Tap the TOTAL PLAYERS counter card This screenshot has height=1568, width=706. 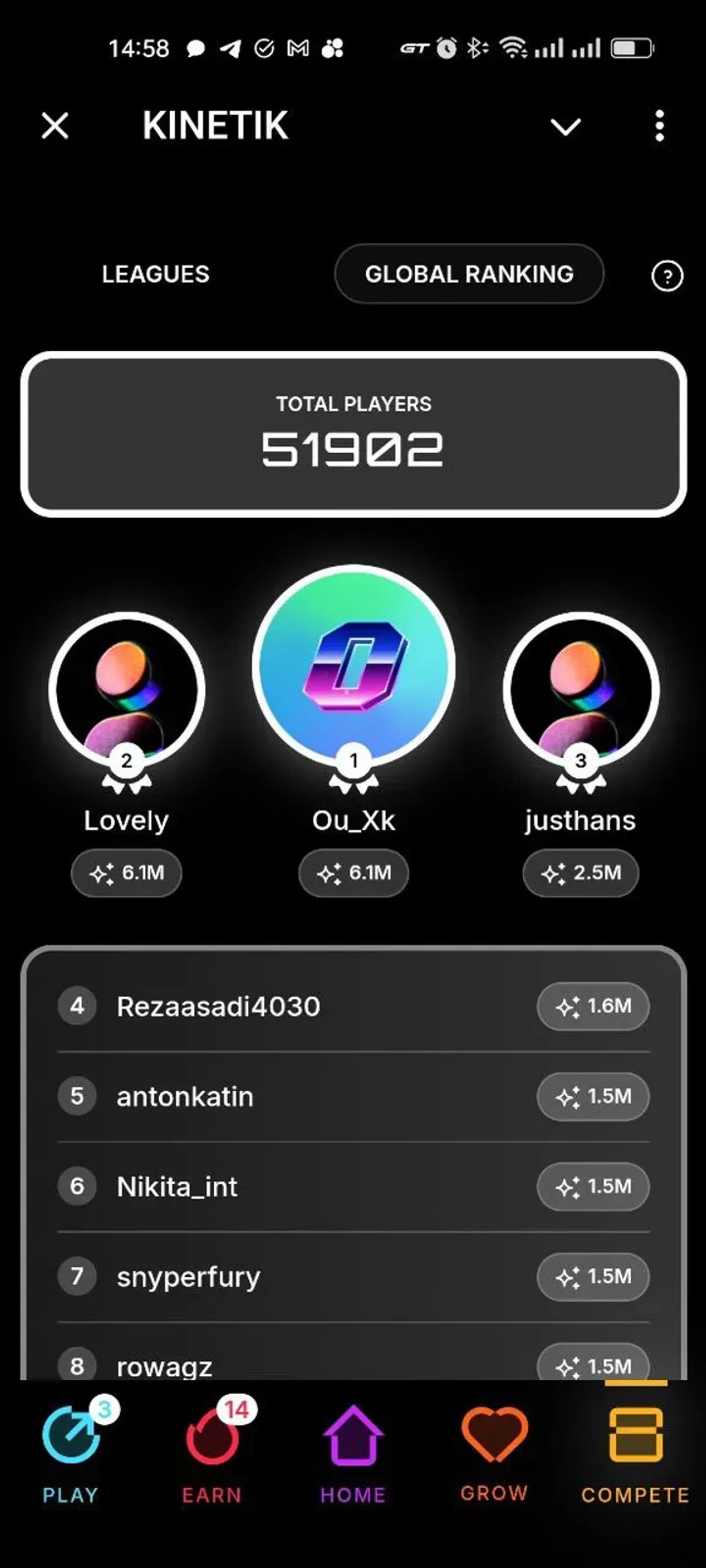click(x=353, y=435)
